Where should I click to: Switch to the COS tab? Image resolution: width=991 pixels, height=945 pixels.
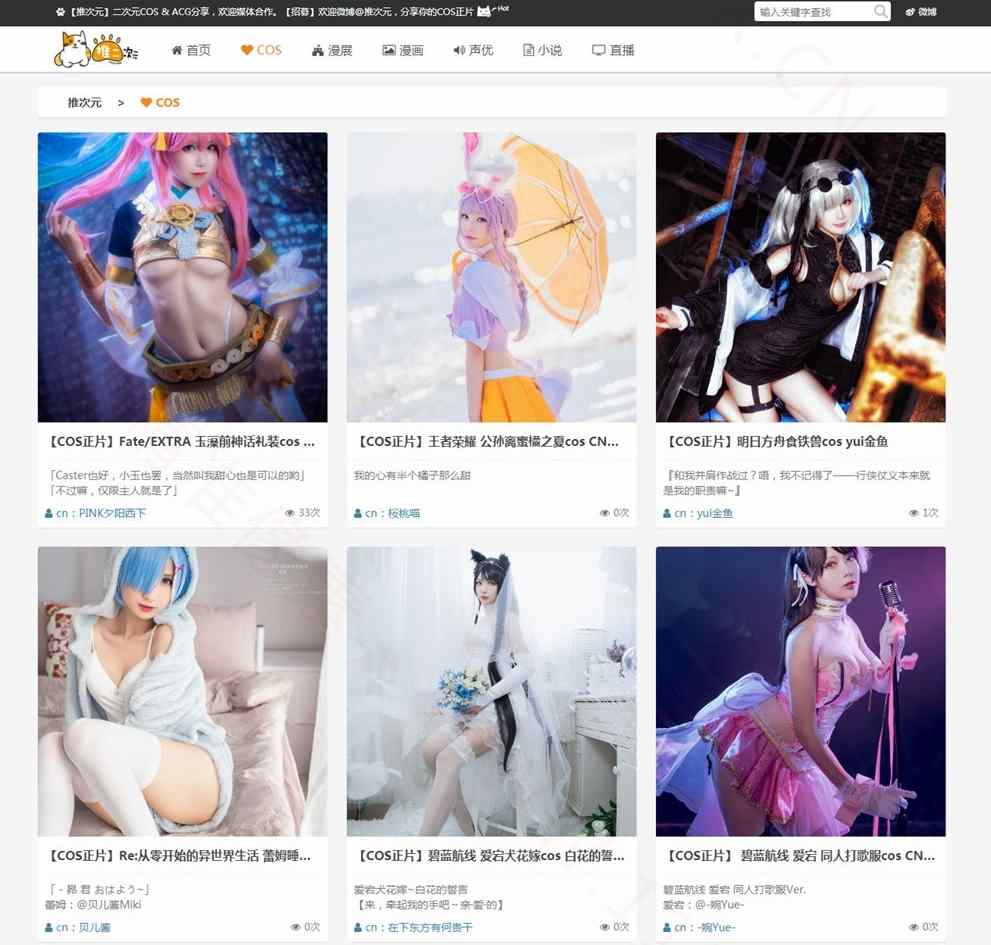(261, 50)
